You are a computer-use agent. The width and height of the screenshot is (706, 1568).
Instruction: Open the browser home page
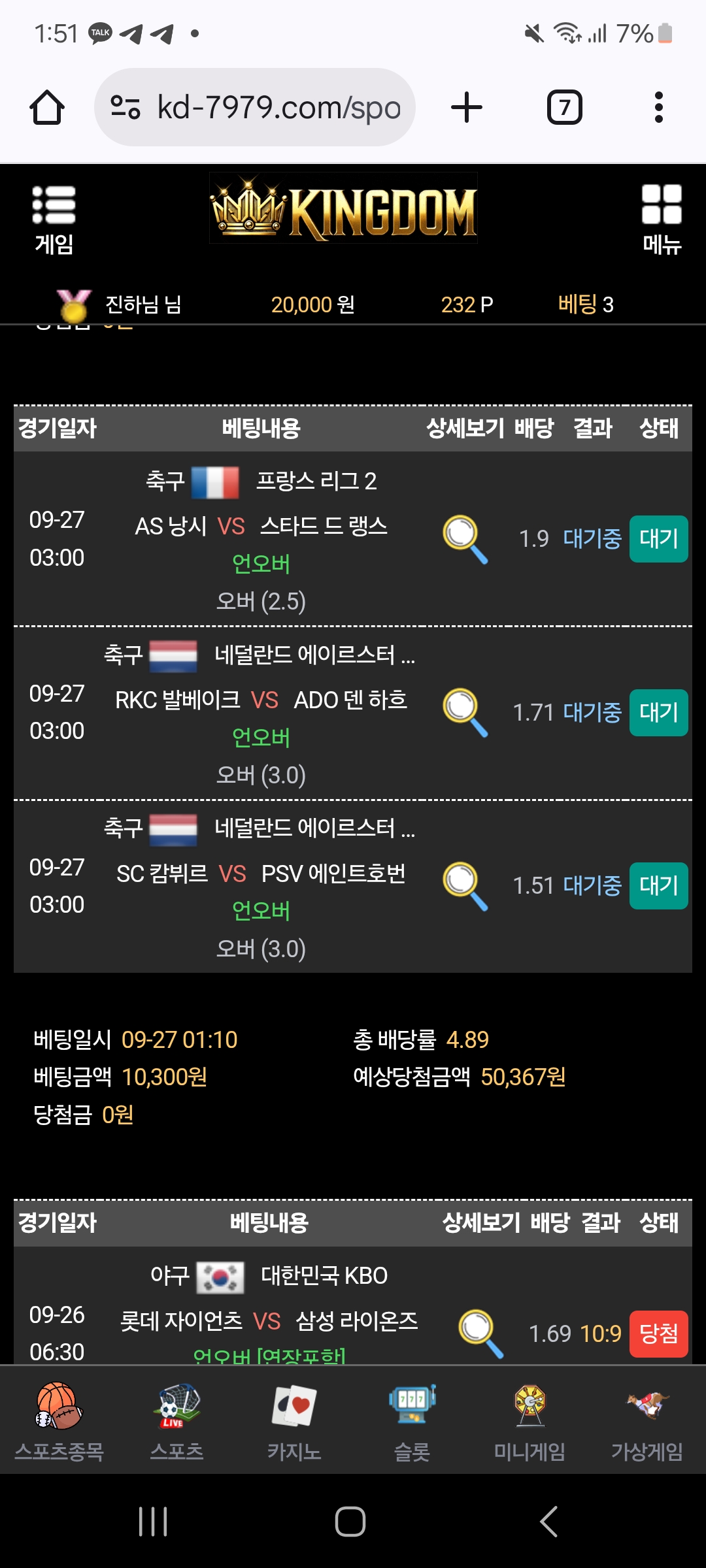click(47, 107)
